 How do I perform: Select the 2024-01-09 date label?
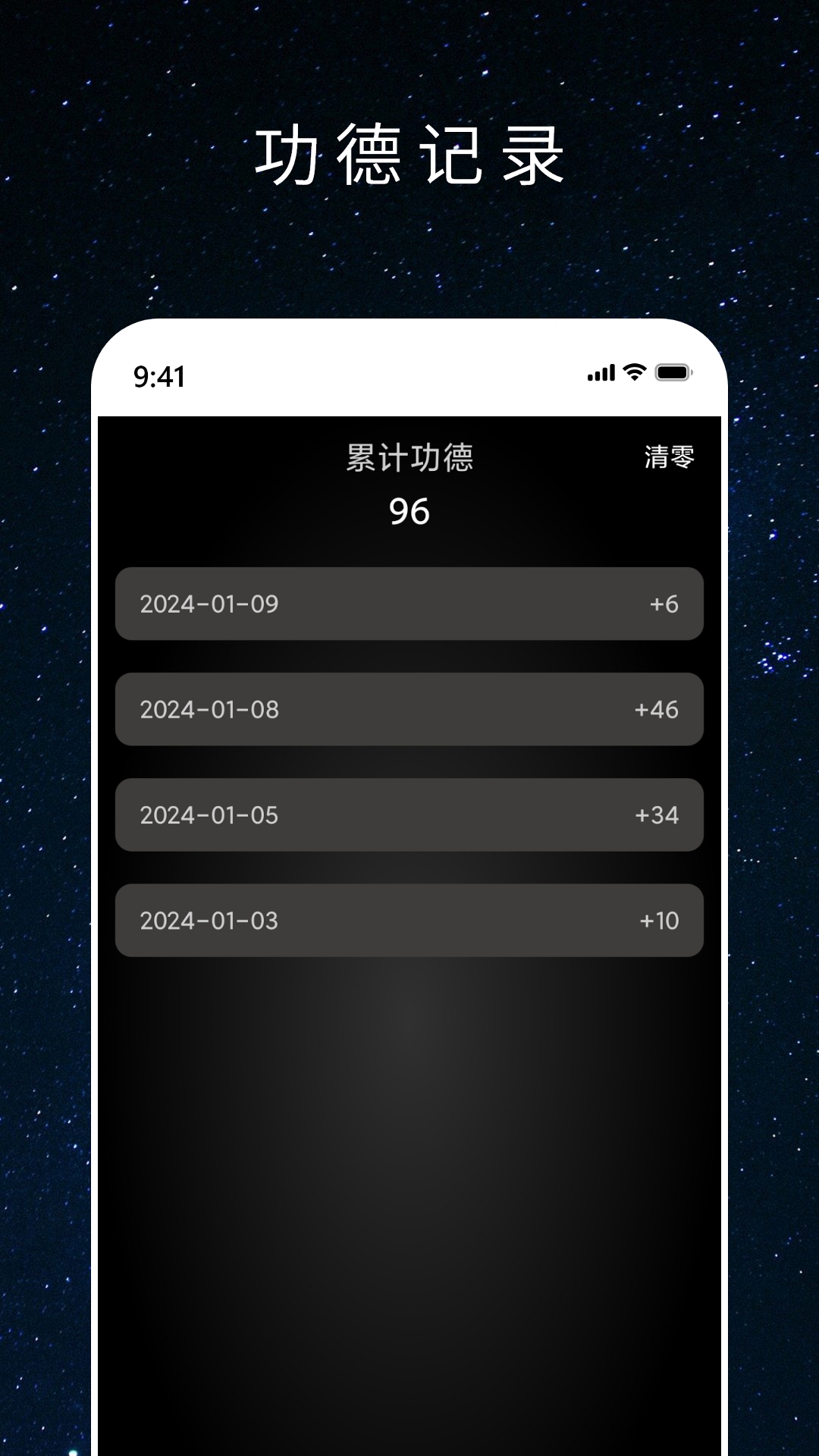(209, 604)
